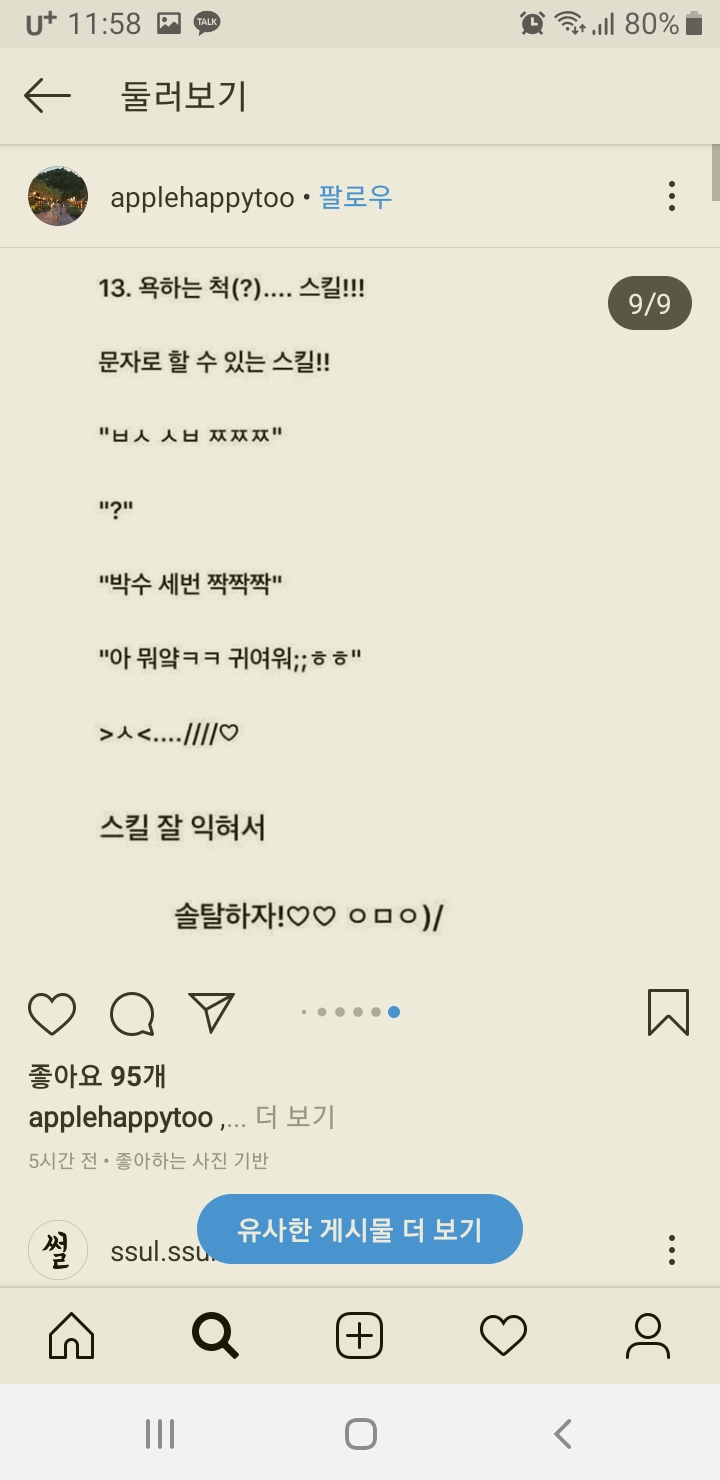The image size is (720, 1480).
Task: Like applehappytoo's post
Action: tap(52, 1013)
